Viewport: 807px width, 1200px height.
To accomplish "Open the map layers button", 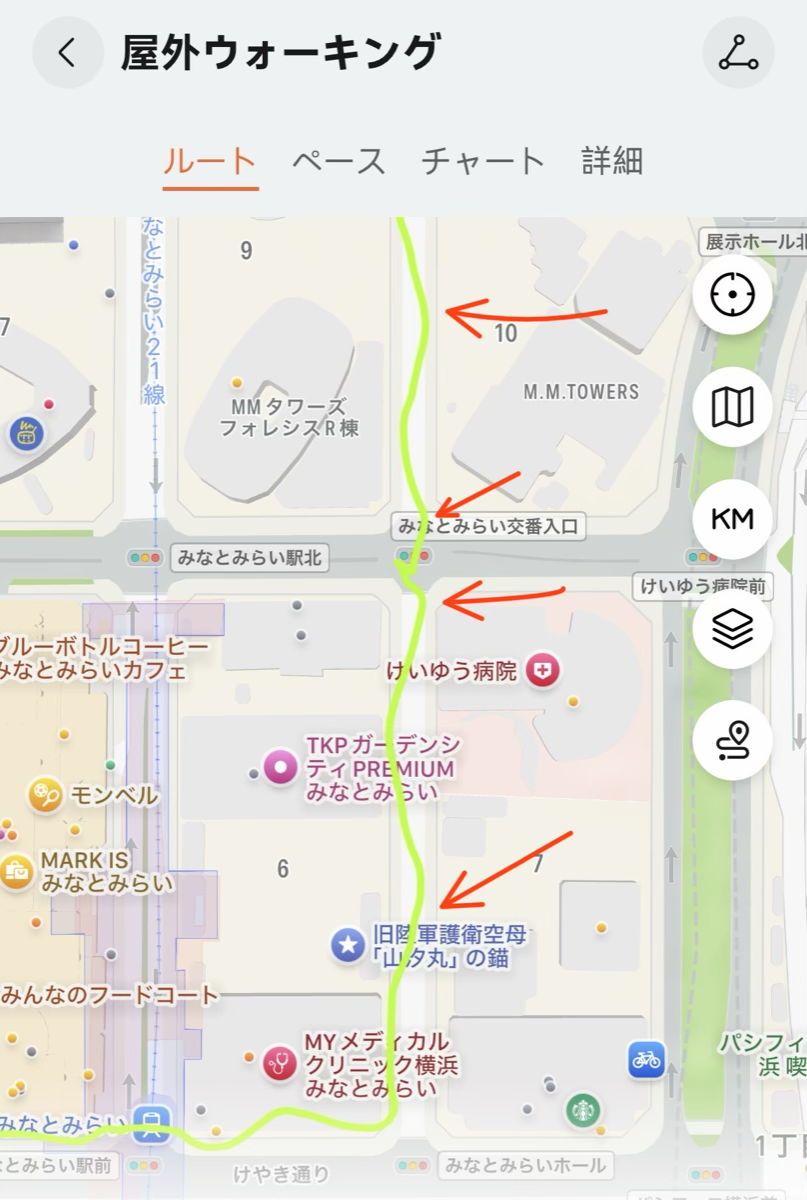I will (x=732, y=630).
